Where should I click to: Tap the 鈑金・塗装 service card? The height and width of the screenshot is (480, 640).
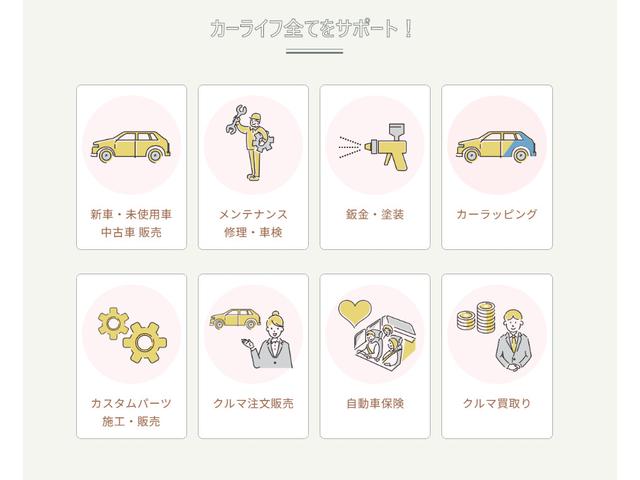click(375, 167)
